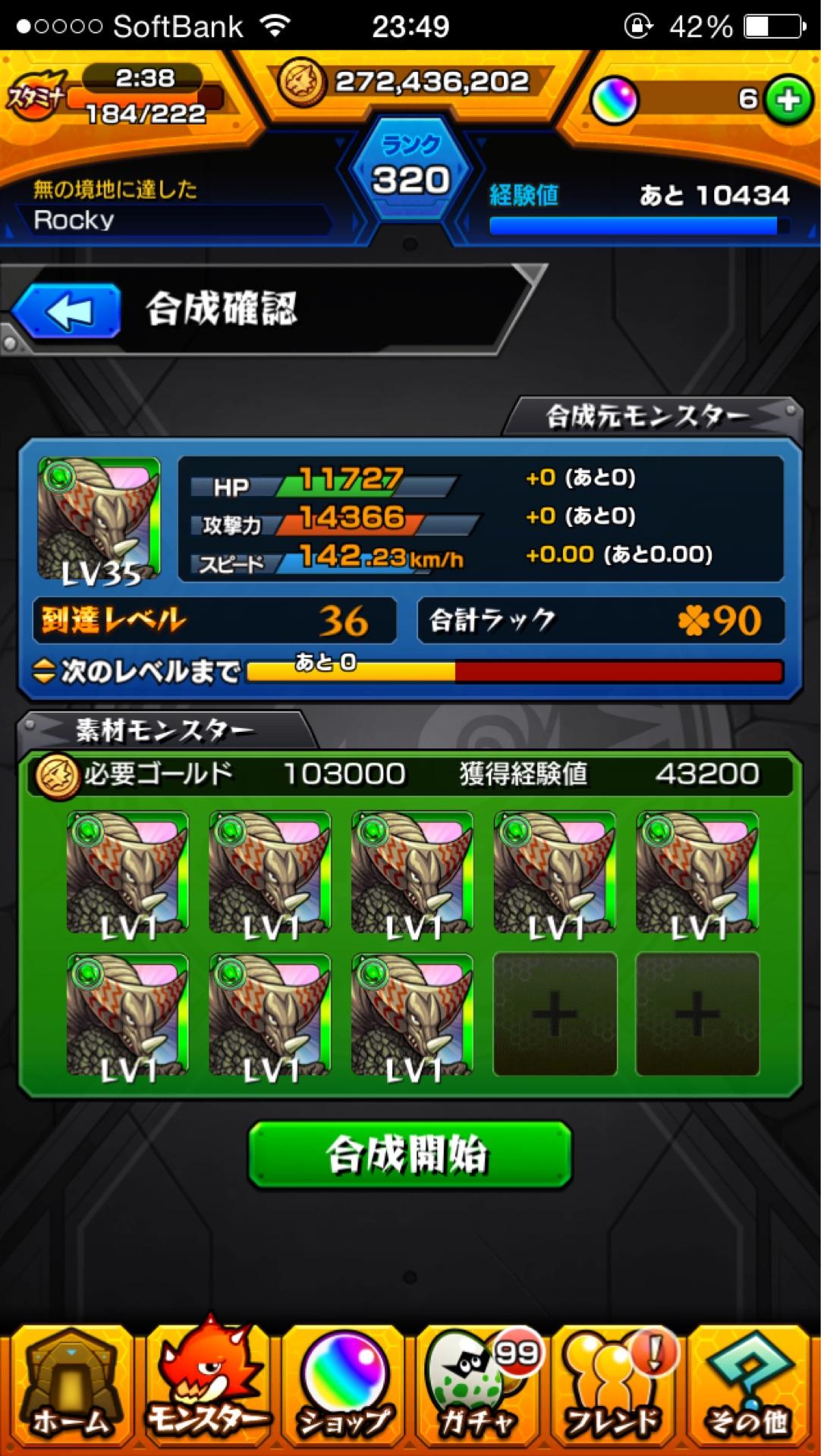Go back from the 合成確認 screen
This screenshot has width=821, height=1456.
67,311
